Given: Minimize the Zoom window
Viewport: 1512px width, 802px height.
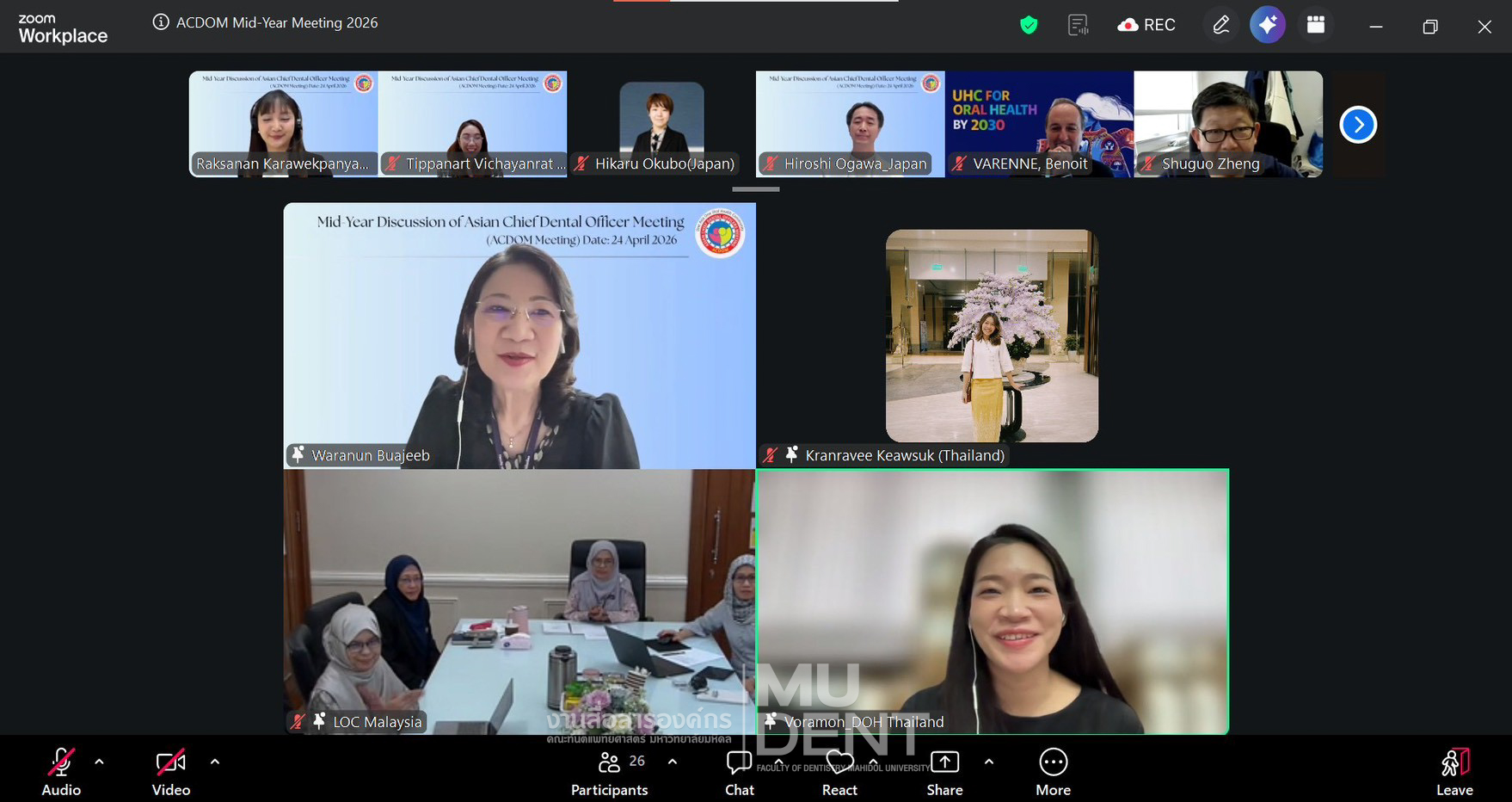Looking at the screenshot, I should 1376,27.
